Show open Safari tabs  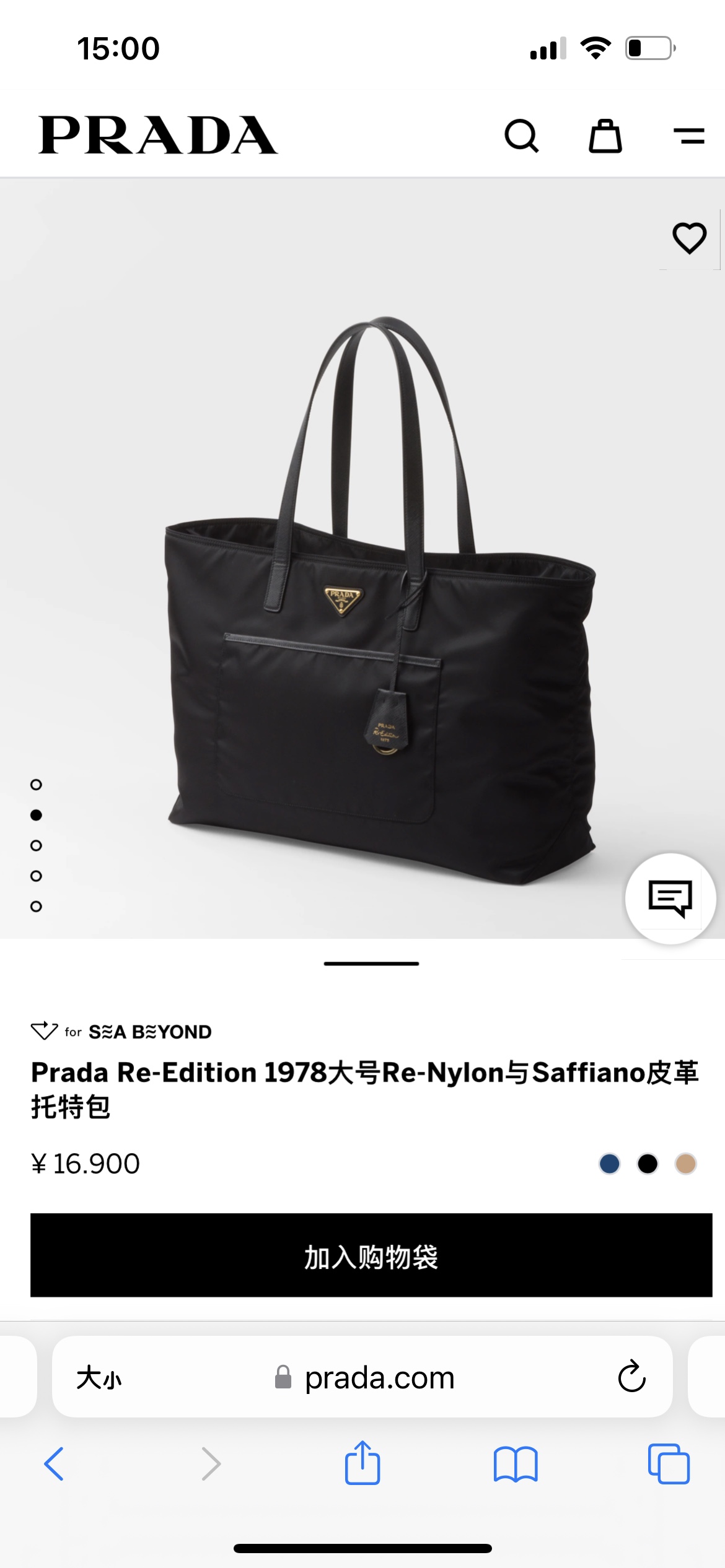point(668,1464)
